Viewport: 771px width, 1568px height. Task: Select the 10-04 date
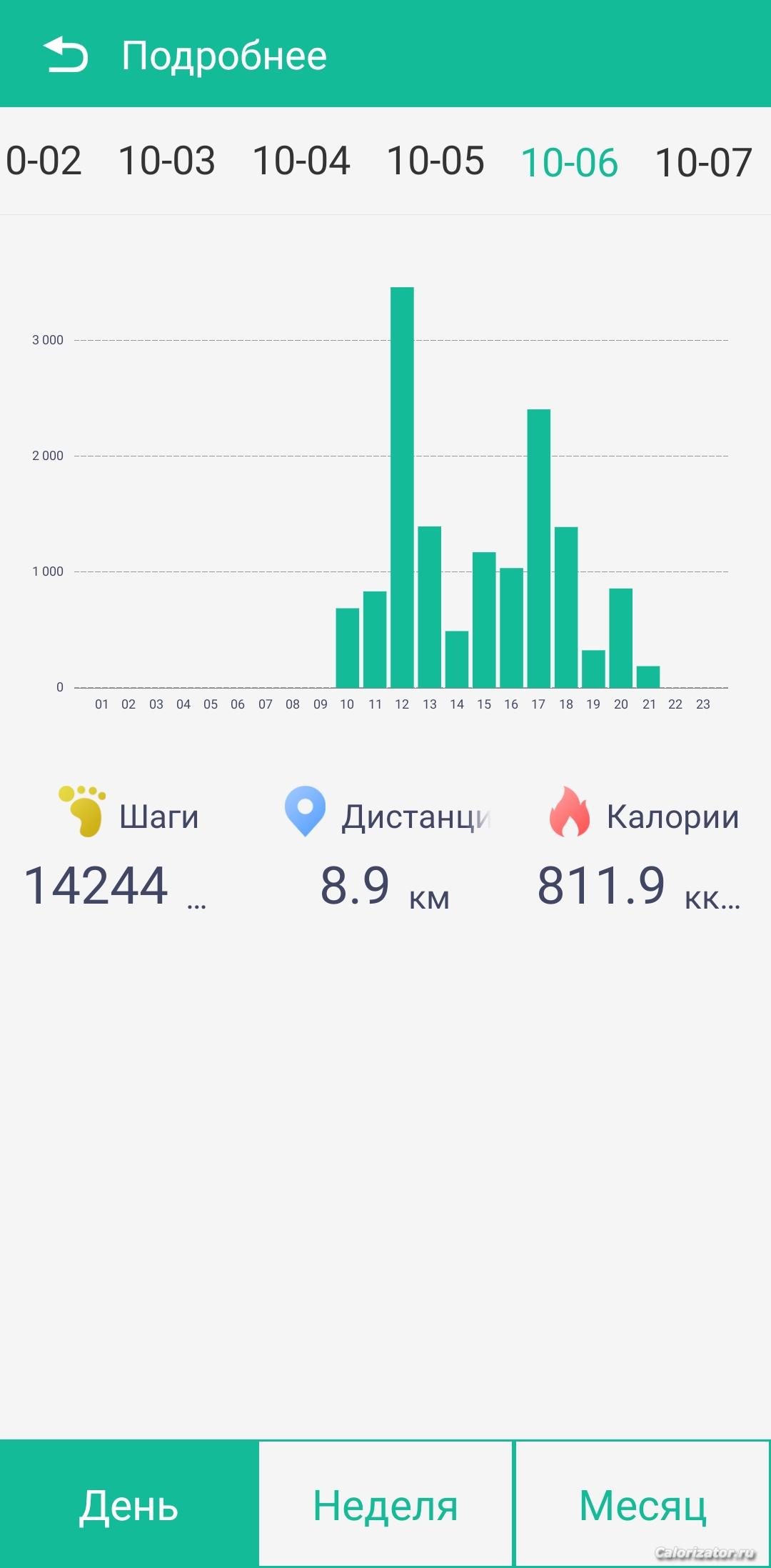click(301, 161)
